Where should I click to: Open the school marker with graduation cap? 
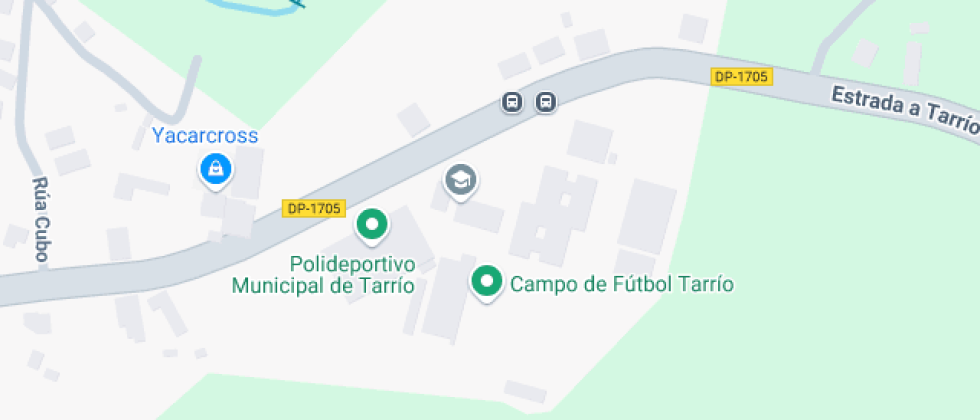(460, 180)
